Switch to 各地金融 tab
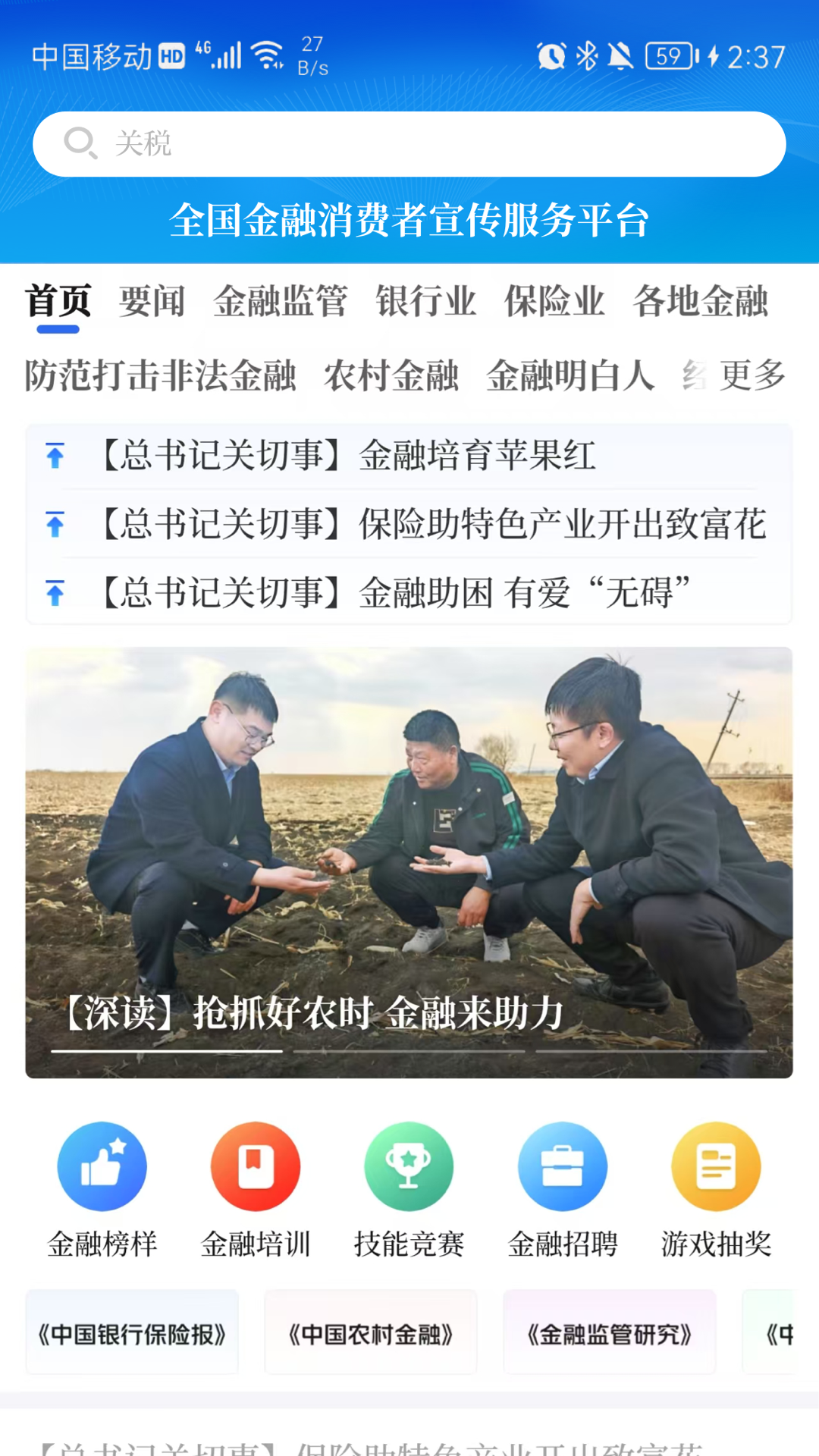The image size is (819, 1456). 700,302
